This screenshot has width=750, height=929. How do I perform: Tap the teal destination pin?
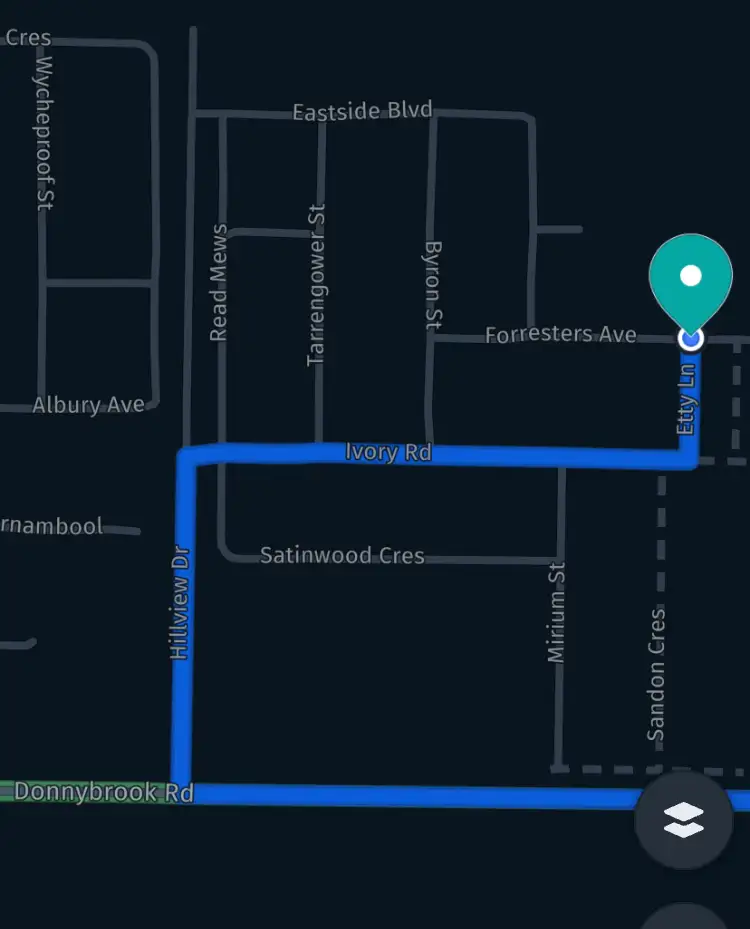pyautogui.click(x=690, y=278)
